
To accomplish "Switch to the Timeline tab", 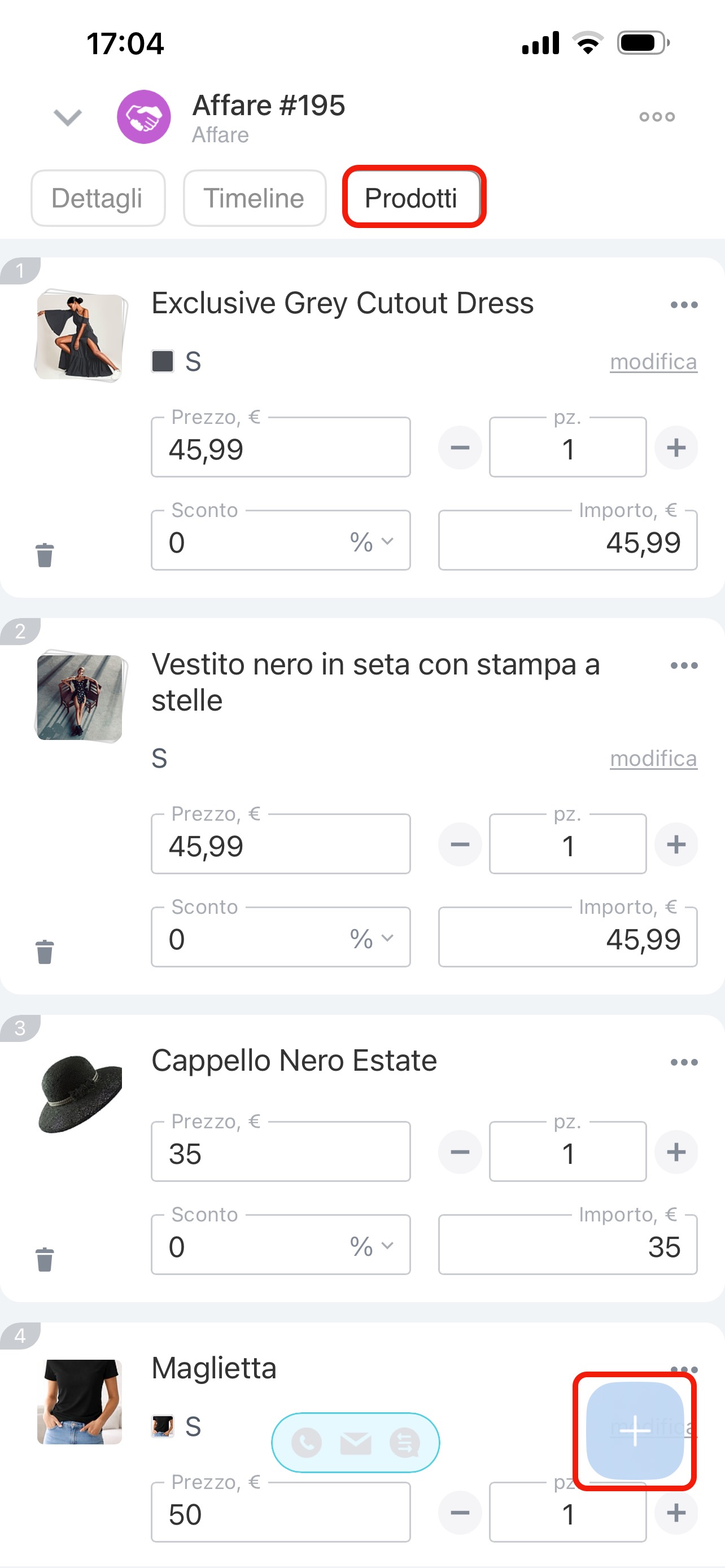I will pos(255,199).
